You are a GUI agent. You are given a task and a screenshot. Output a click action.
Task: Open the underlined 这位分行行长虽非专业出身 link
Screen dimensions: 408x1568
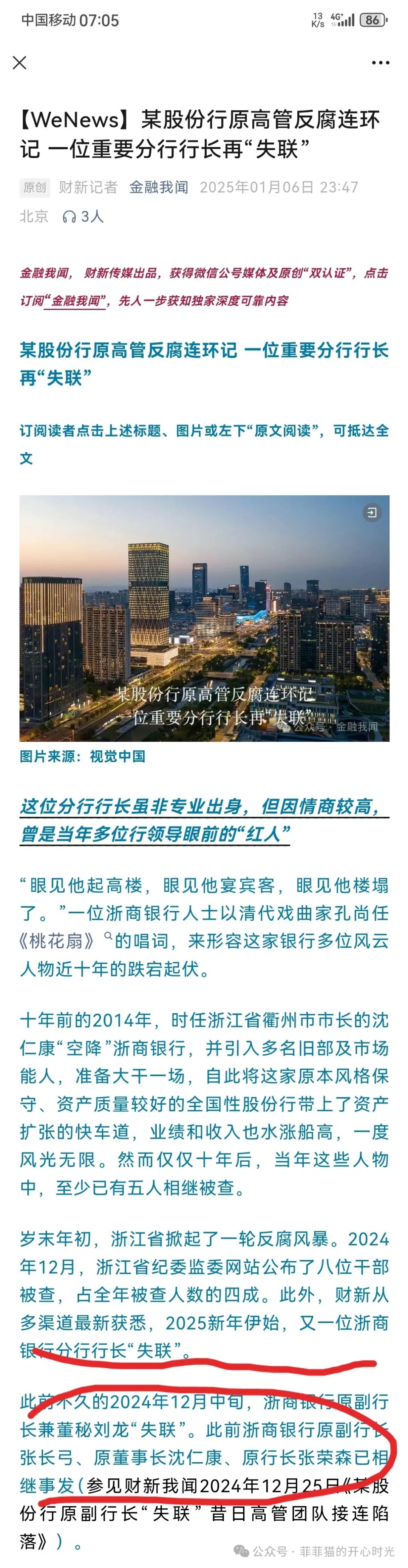pos(204,820)
